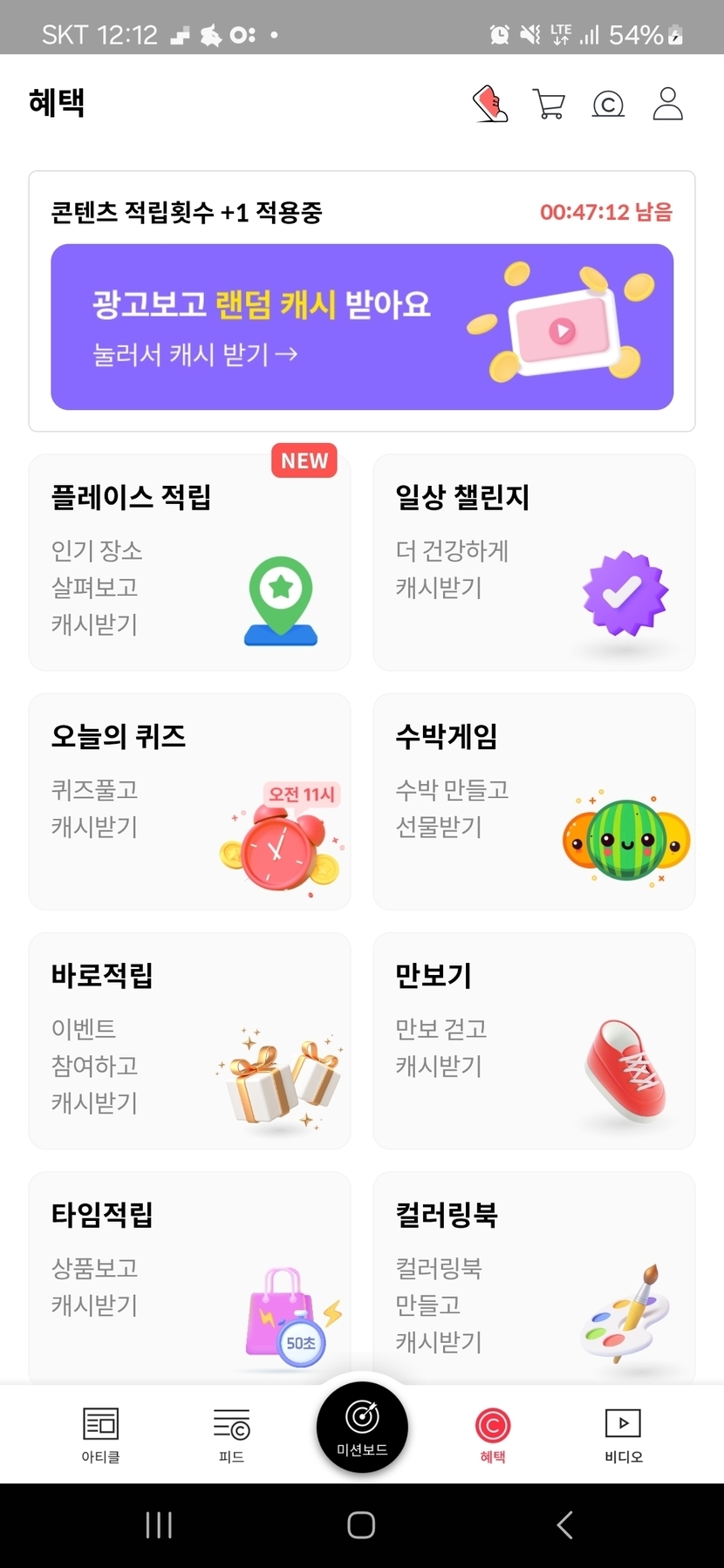Open the red sneaker step-counter icon
This screenshot has height=1568, width=724.
pos(490,104)
